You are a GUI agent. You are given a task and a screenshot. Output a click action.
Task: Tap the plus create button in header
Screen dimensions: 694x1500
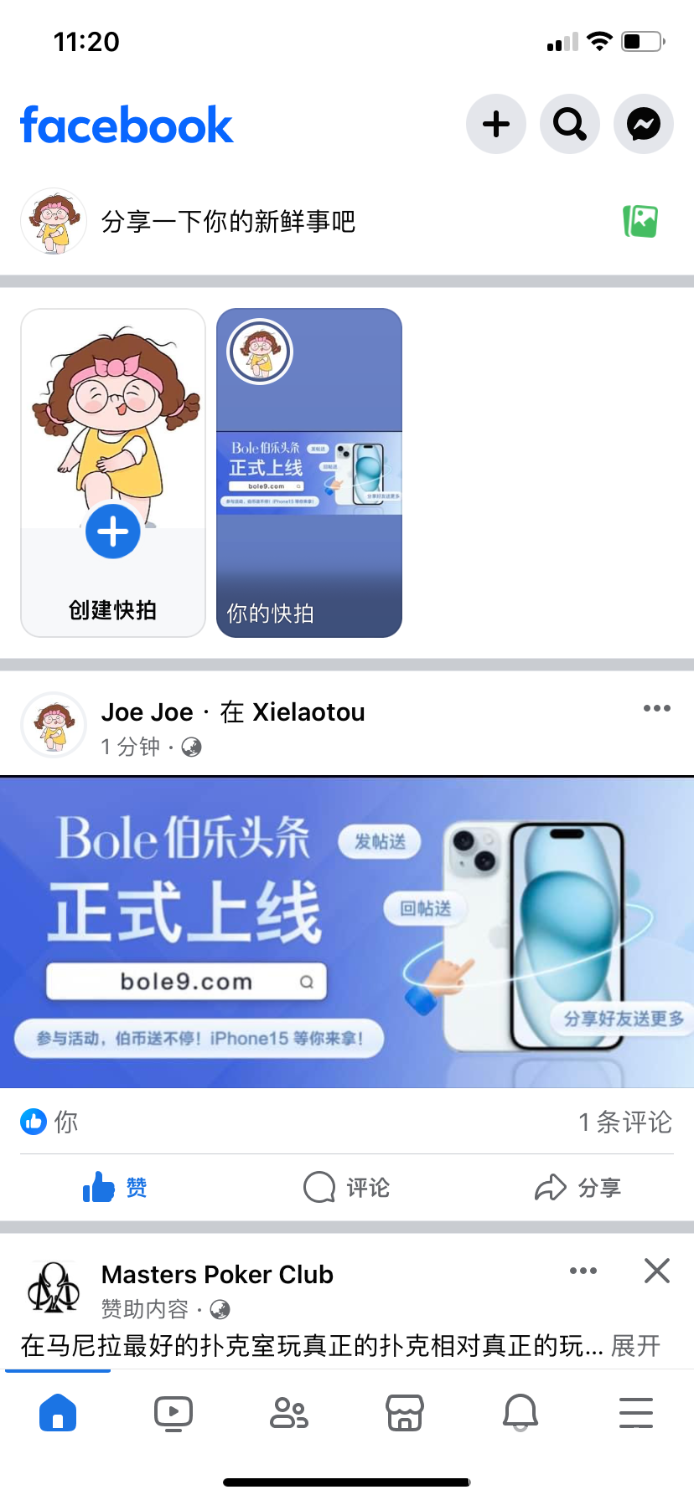click(x=496, y=125)
